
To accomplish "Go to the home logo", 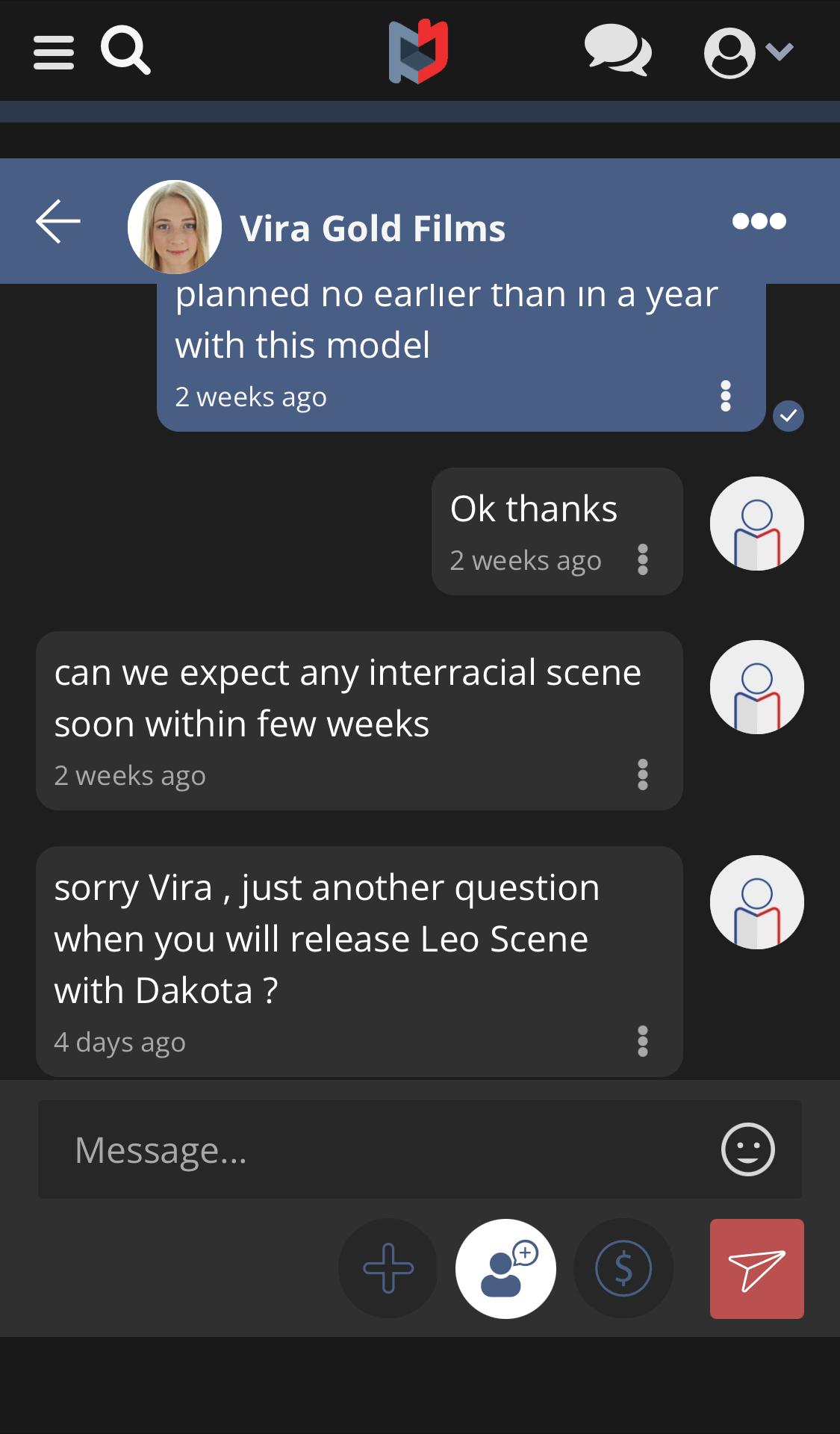I will (x=418, y=52).
